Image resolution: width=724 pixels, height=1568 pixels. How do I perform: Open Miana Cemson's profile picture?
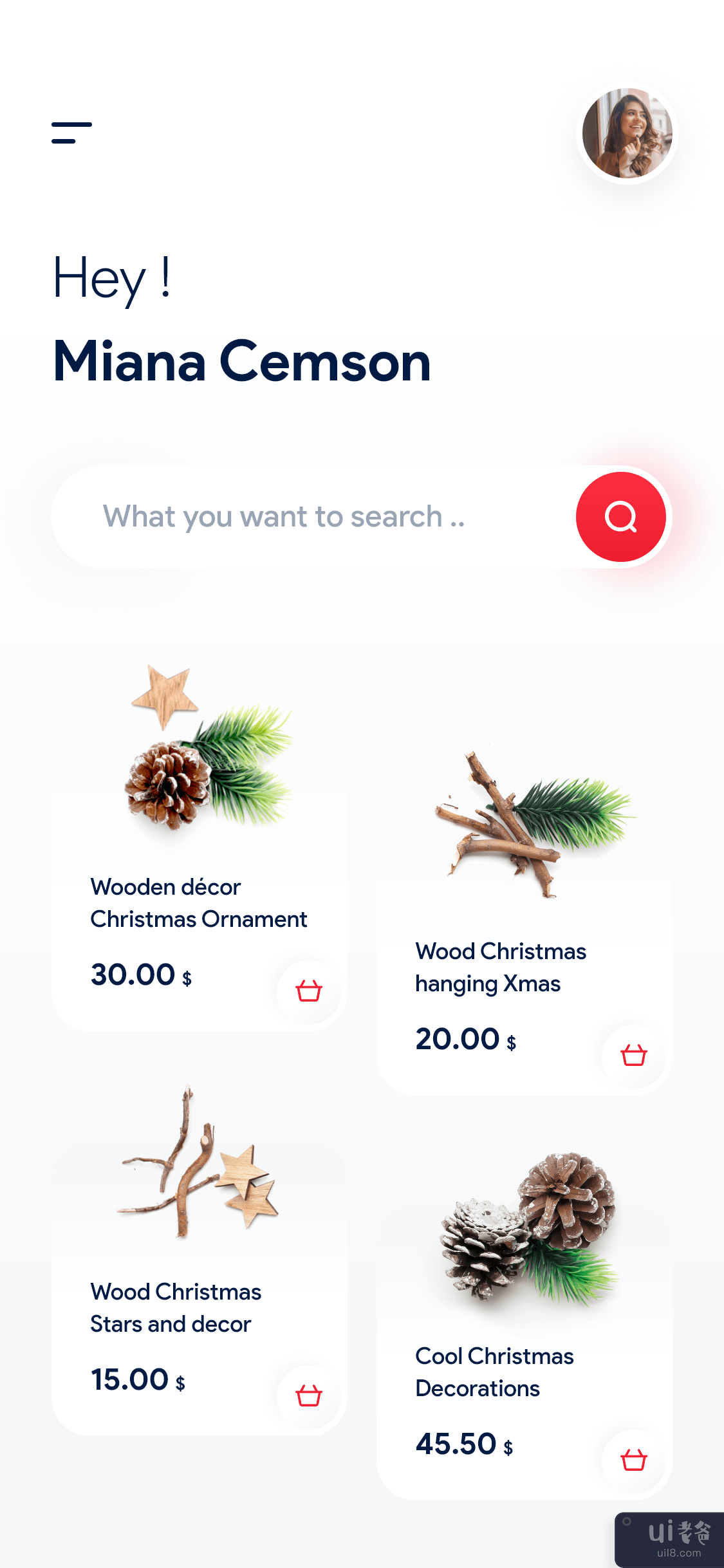point(627,133)
